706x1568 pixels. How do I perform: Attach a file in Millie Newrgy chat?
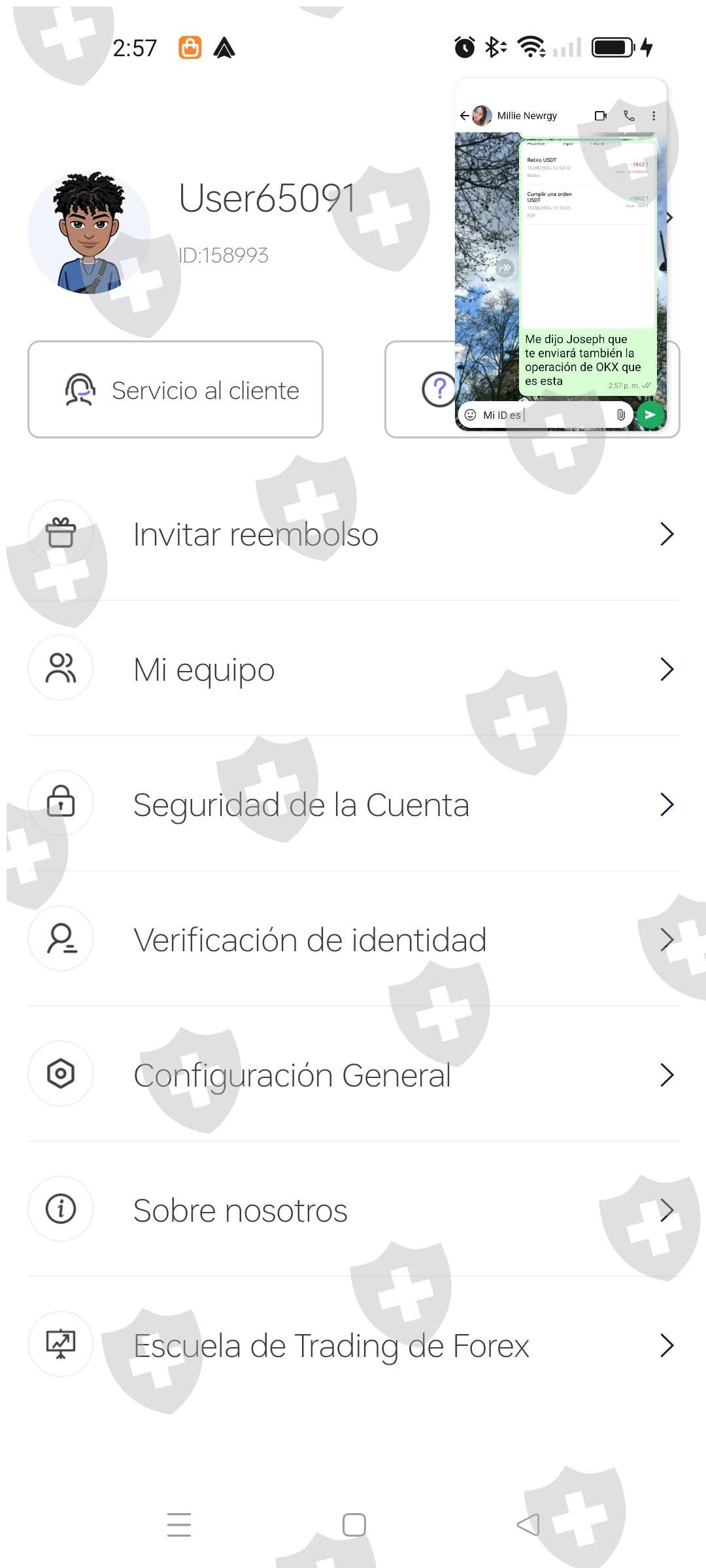(x=621, y=415)
